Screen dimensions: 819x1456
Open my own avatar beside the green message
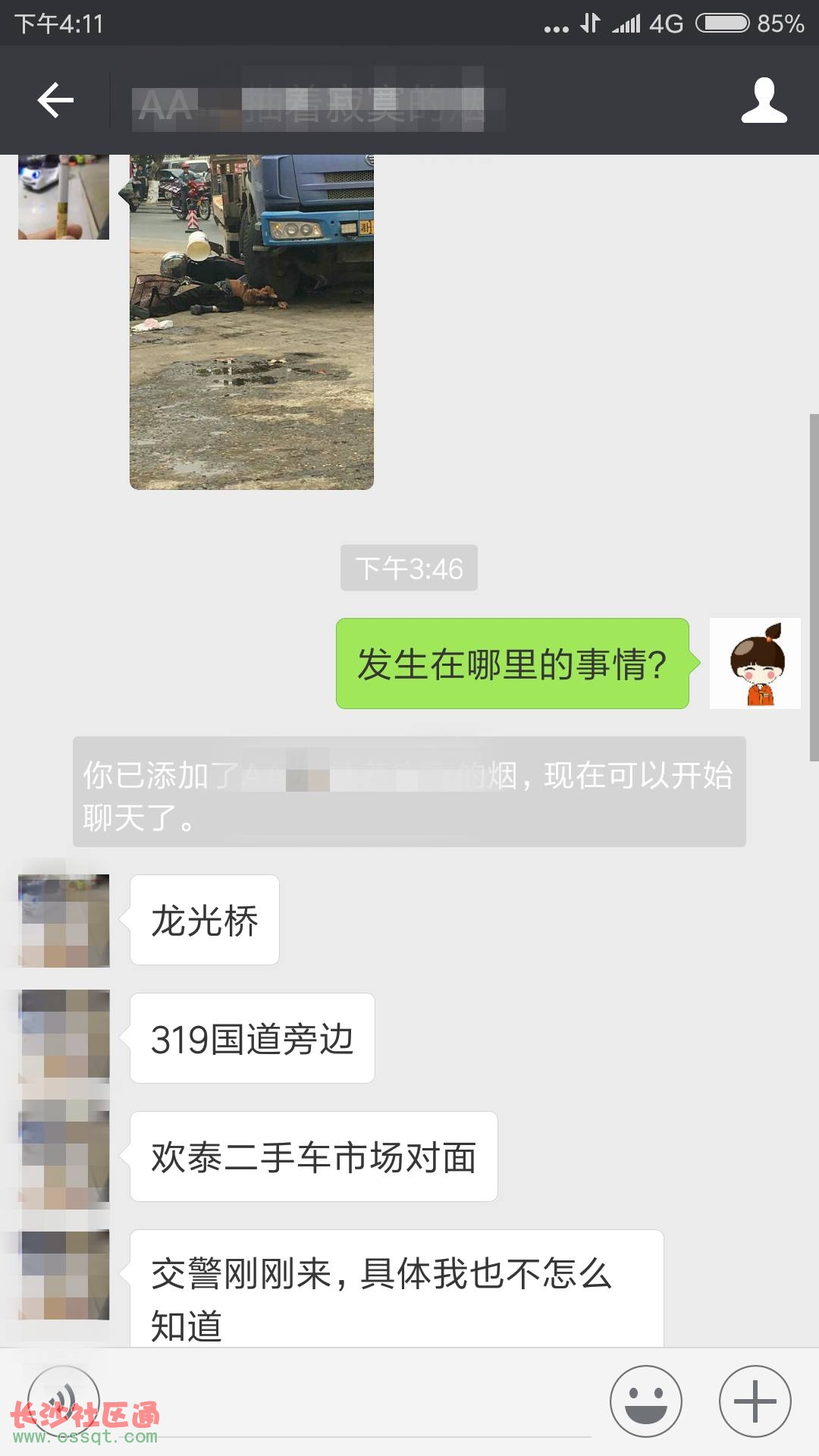755,664
